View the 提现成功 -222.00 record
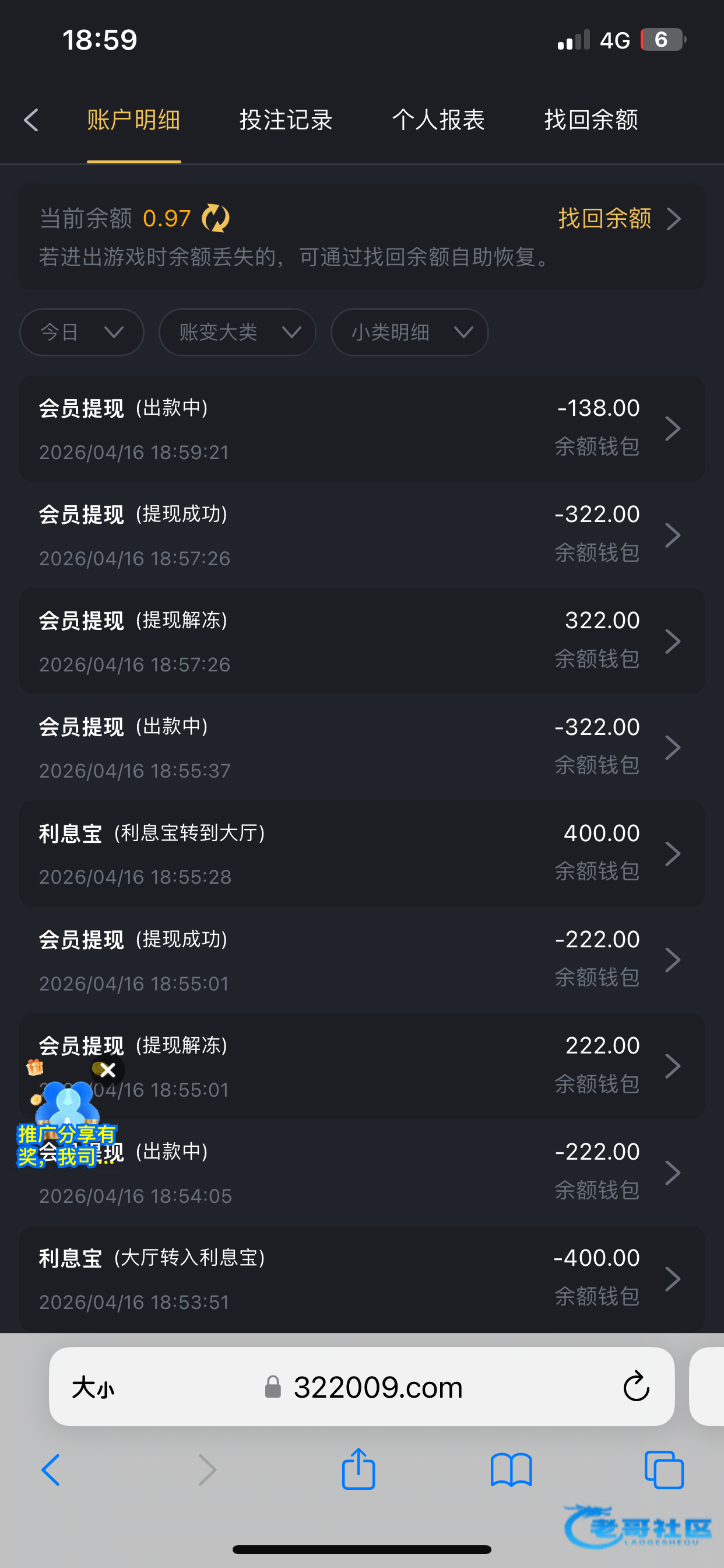 [361, 961]
